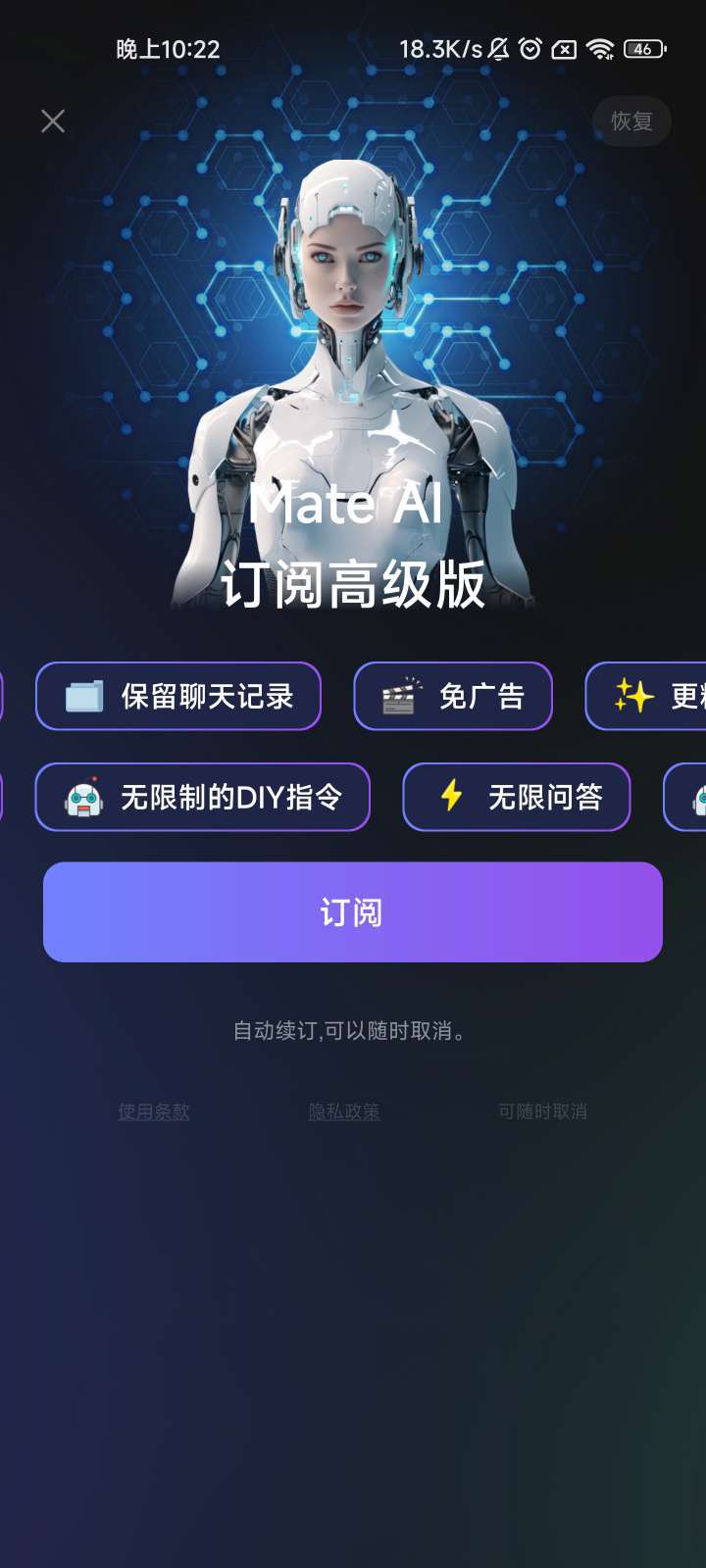Close the subscription screen
Viewport: 706px width, 1568px height.
[x=53, y=121]
